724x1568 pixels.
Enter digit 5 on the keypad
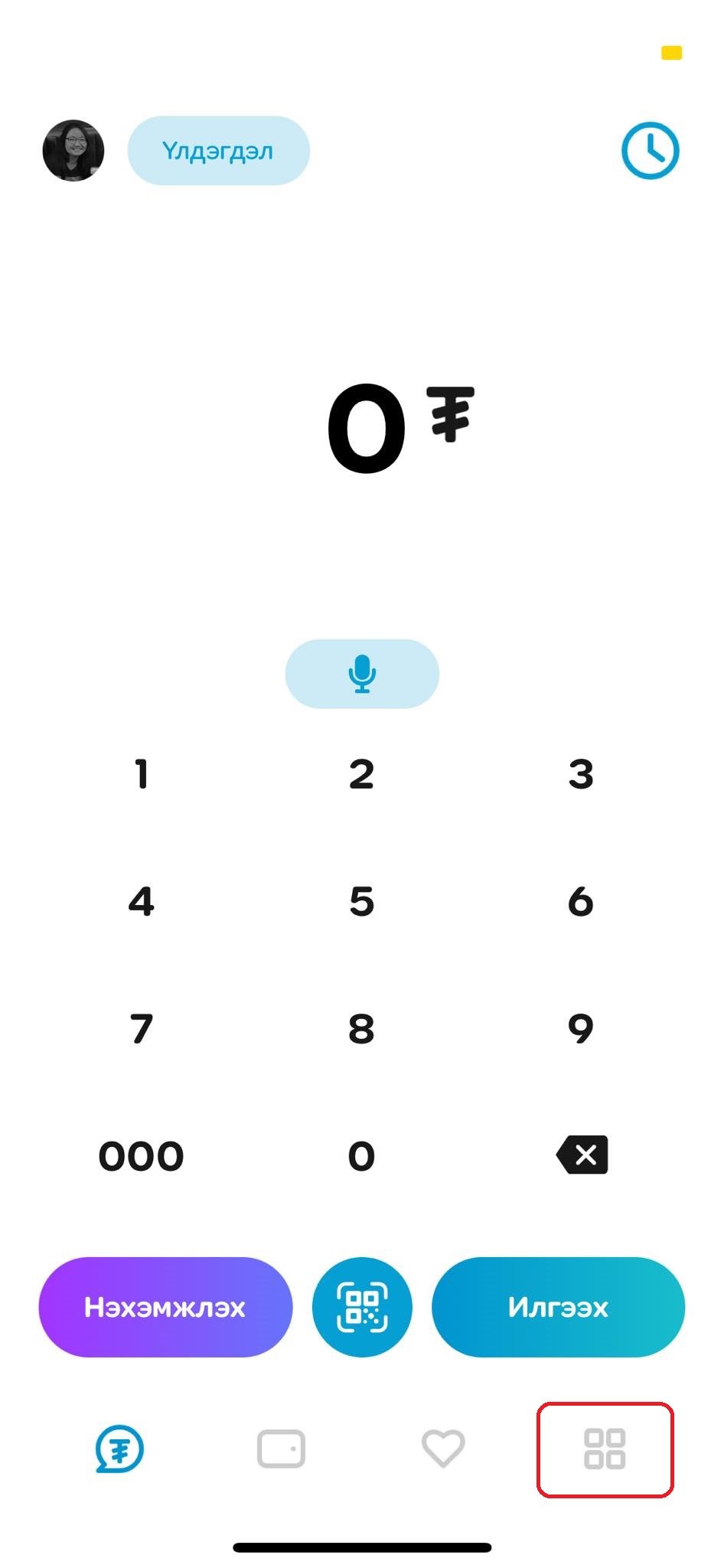tap(361, 901)
